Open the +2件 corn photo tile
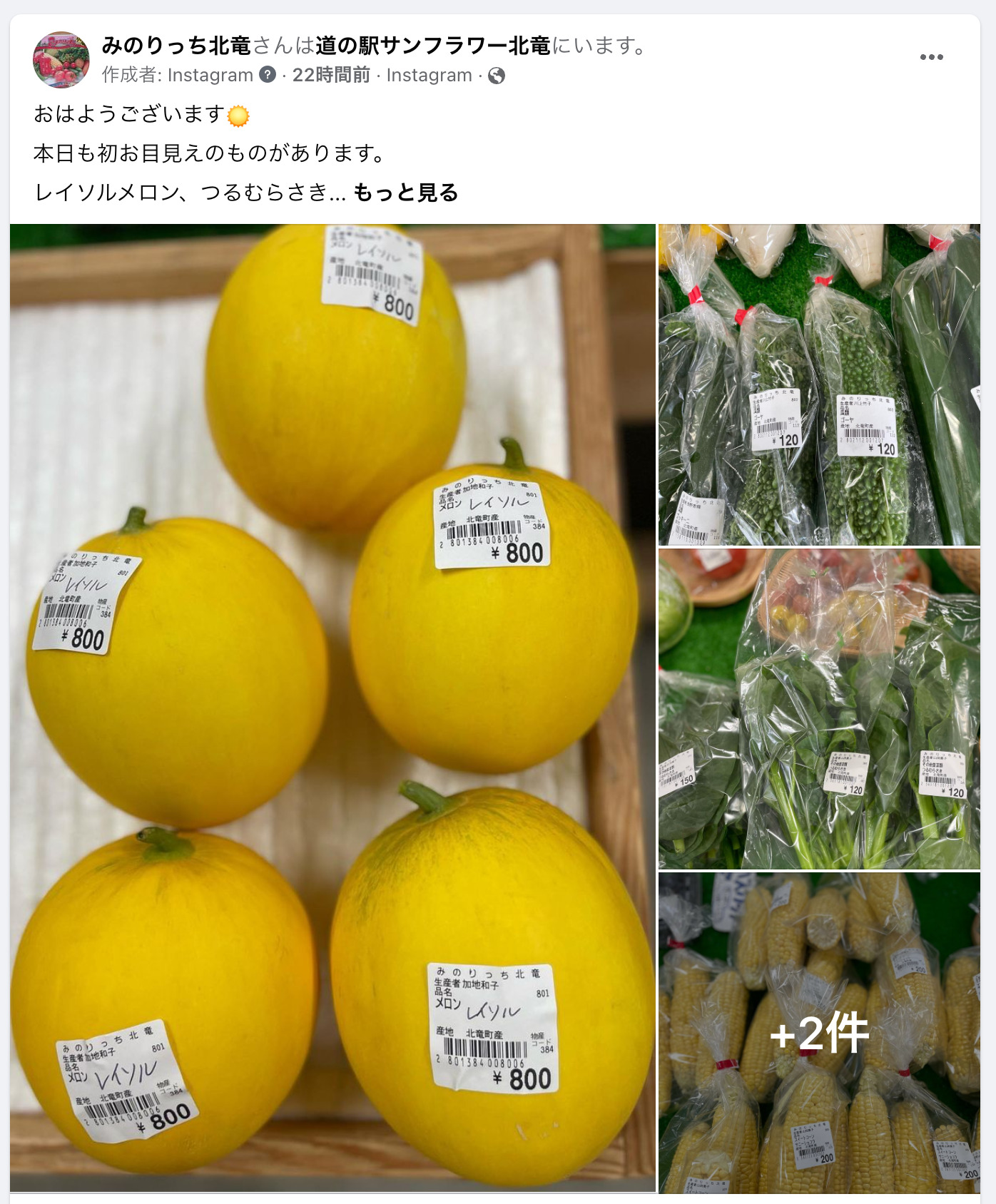This screenshot has width=996, height=1204. point(819,1032)
